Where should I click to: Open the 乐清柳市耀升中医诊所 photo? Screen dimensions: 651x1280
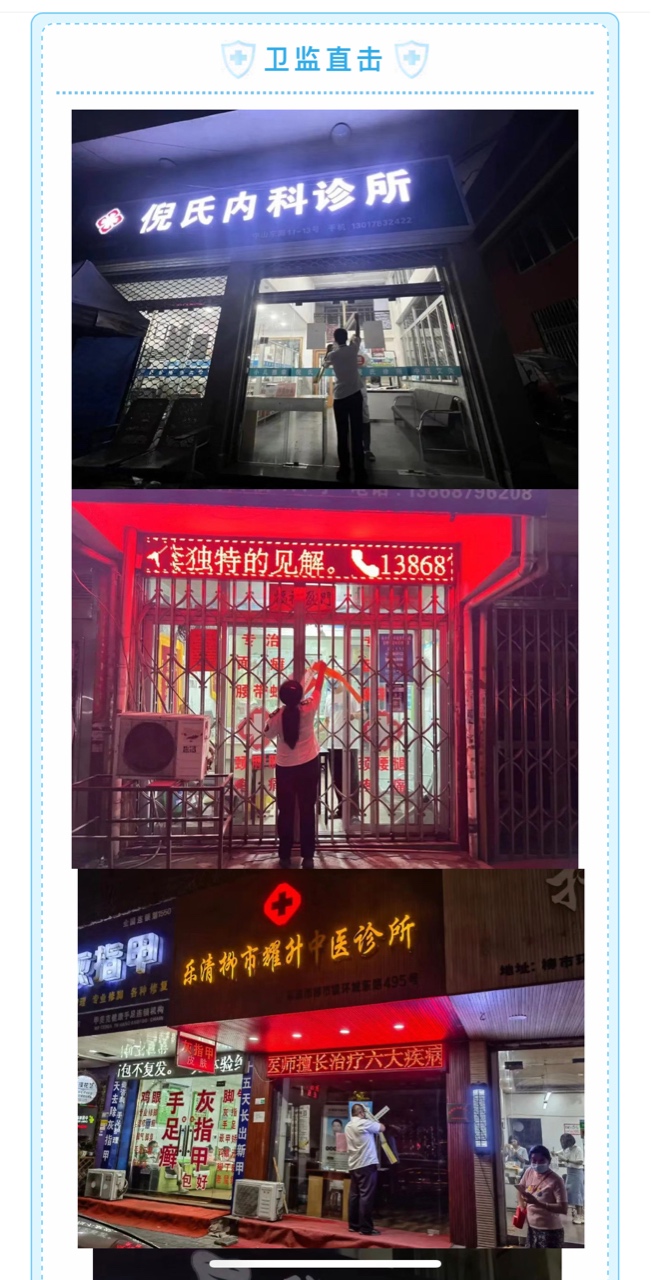coord(330,1058)
